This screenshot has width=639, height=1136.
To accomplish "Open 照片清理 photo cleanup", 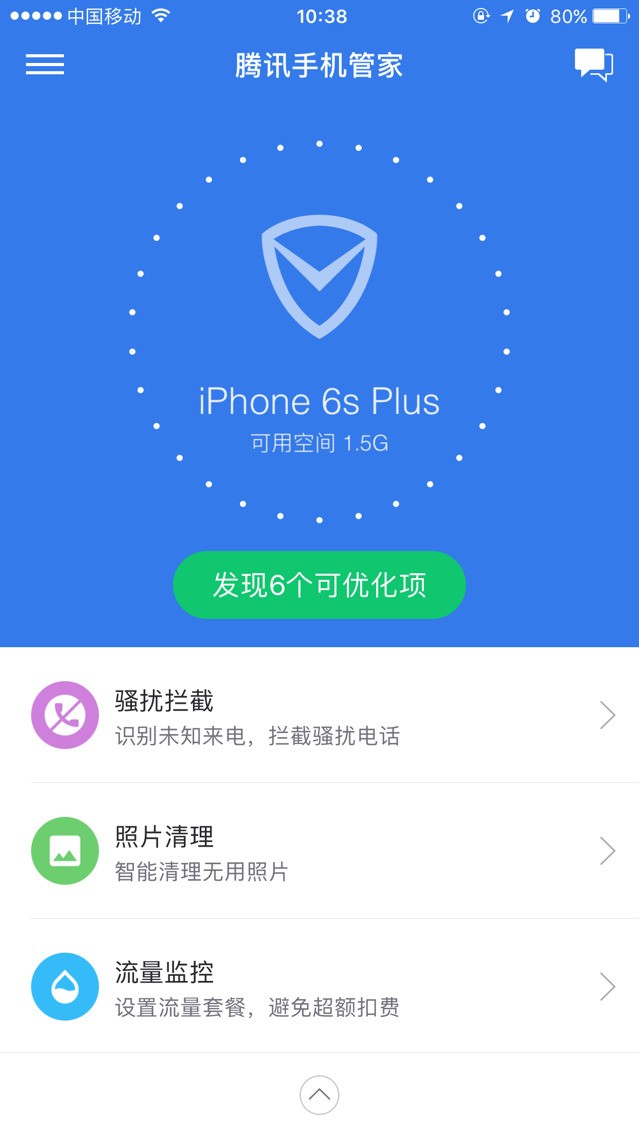I will tap(320, 851).
